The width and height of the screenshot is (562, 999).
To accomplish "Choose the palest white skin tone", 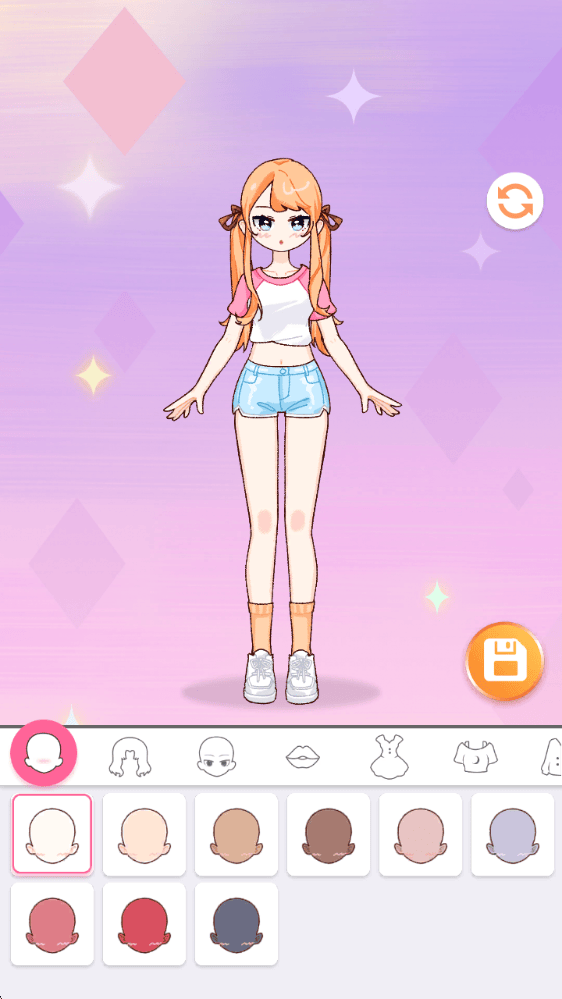I will [52, 834].
